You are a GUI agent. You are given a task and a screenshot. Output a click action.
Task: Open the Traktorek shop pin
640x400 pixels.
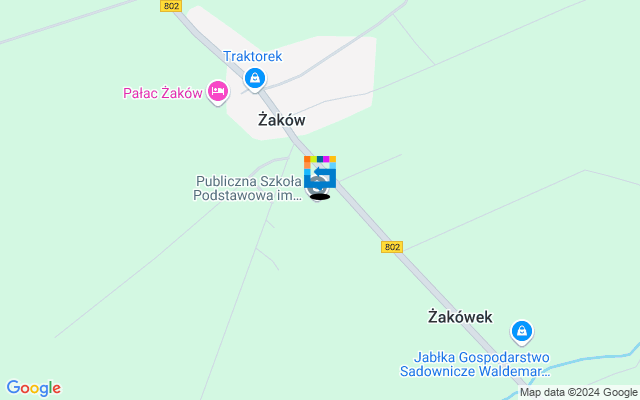click(x=255, y=76)
